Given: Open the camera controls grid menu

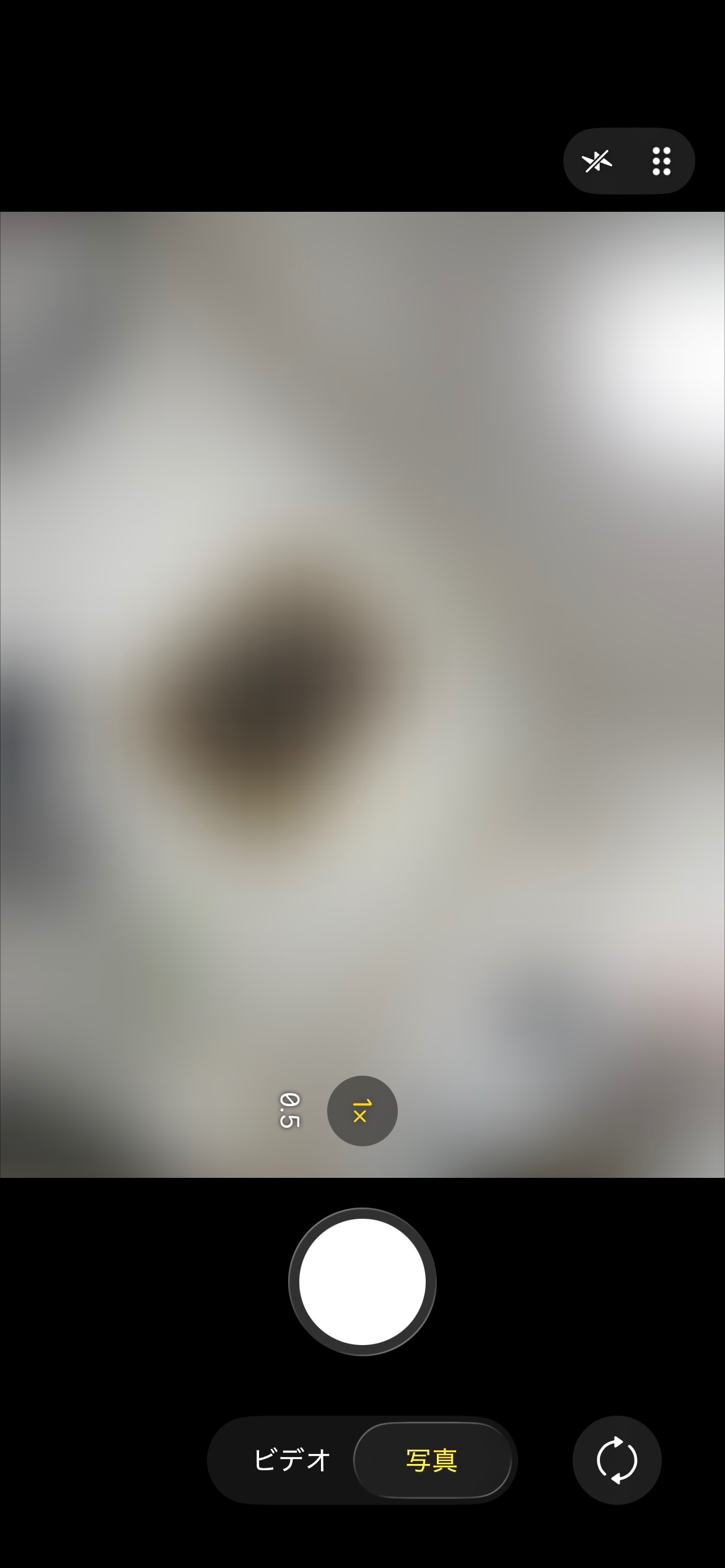Looking at the screenshot, I should pos(661,162).
